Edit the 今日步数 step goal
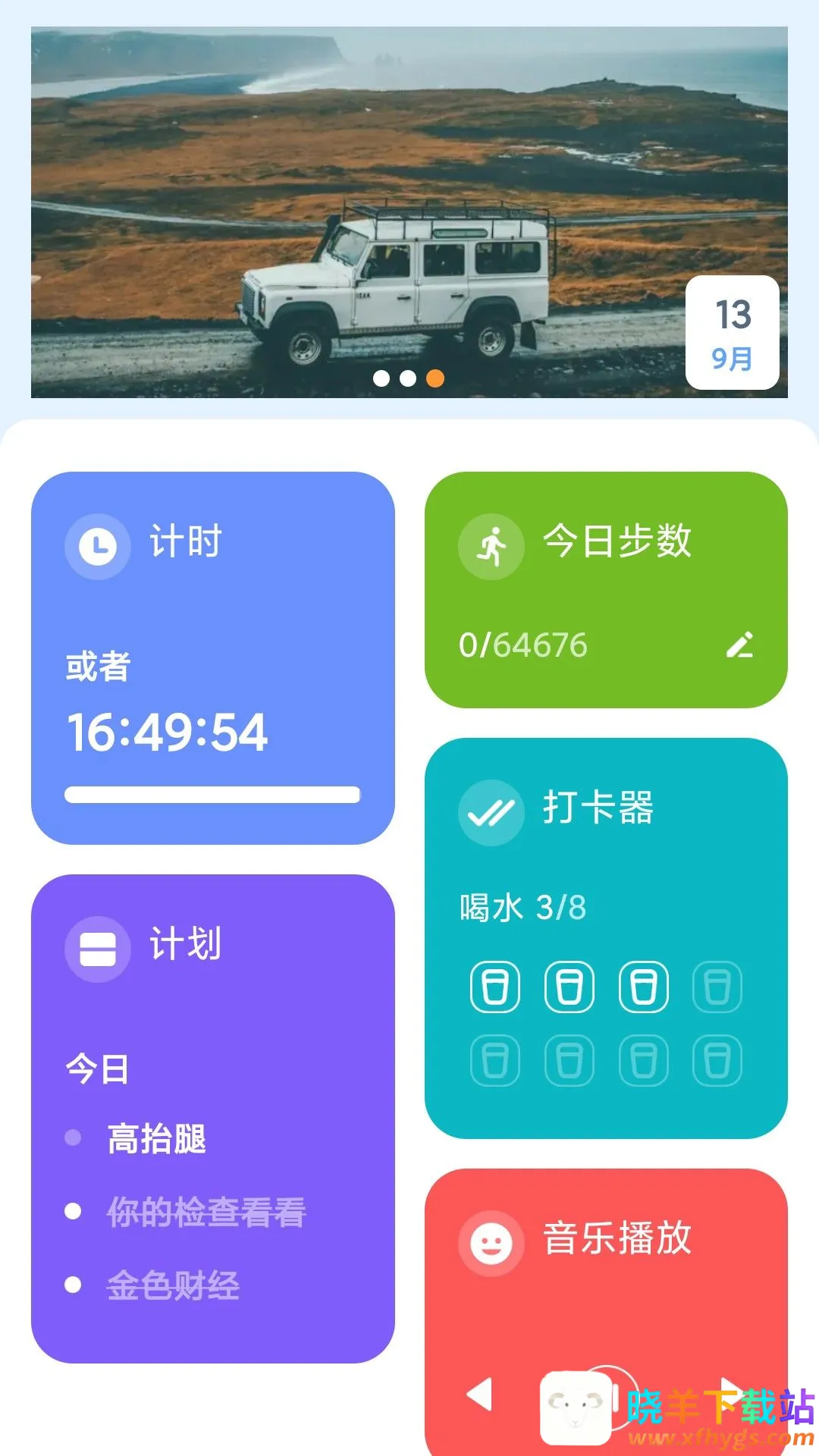Image resolution: width=819 pixels, height=1456 pixels. (739, 645)
